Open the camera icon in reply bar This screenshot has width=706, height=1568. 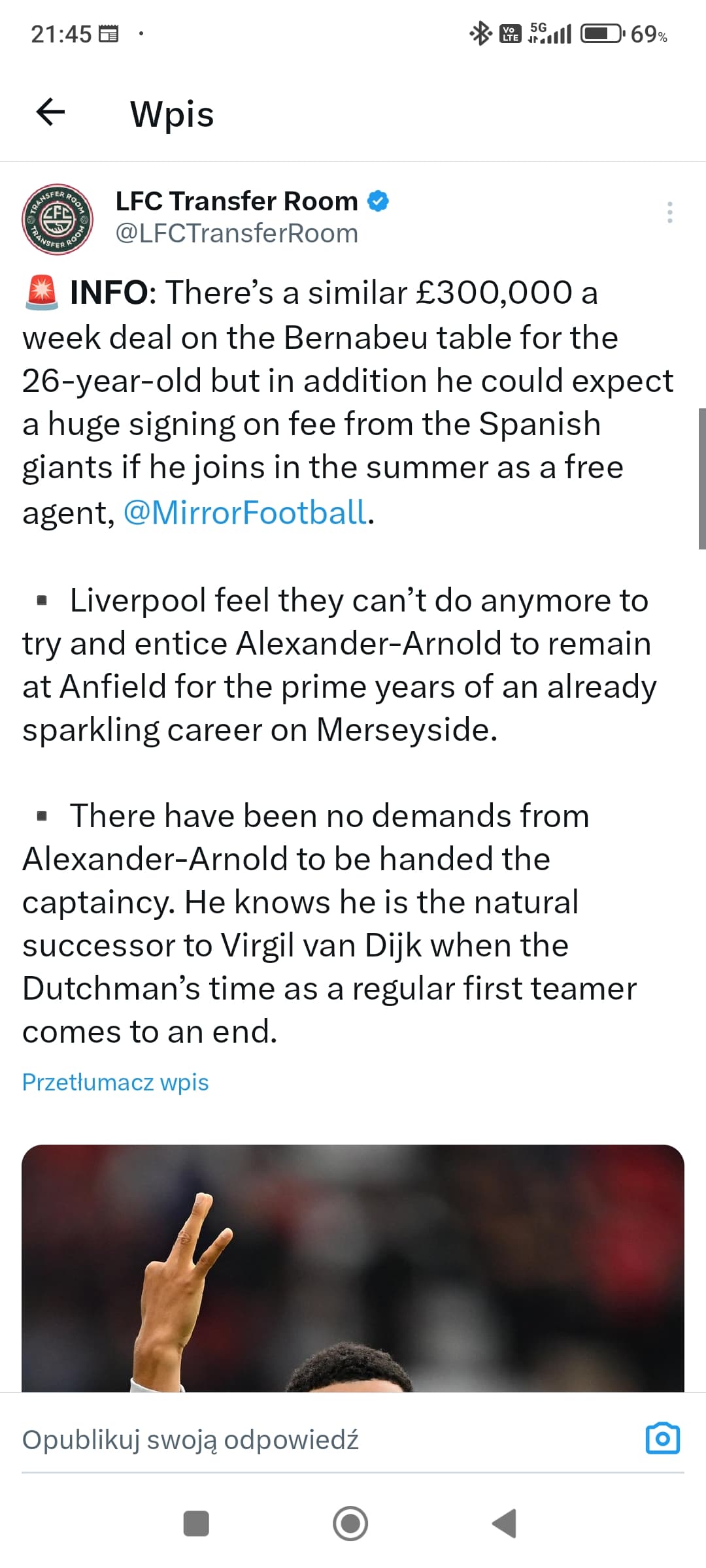tap(662, 1438)
